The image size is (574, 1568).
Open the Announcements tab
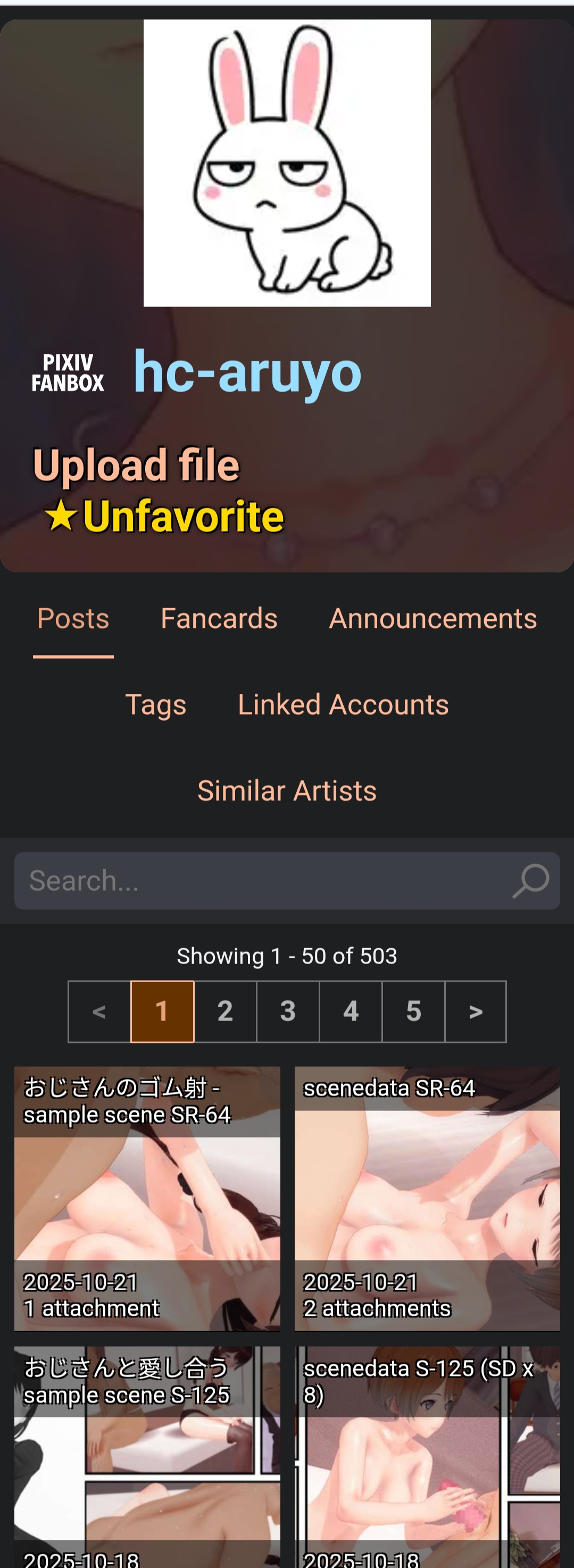(433, 618)
